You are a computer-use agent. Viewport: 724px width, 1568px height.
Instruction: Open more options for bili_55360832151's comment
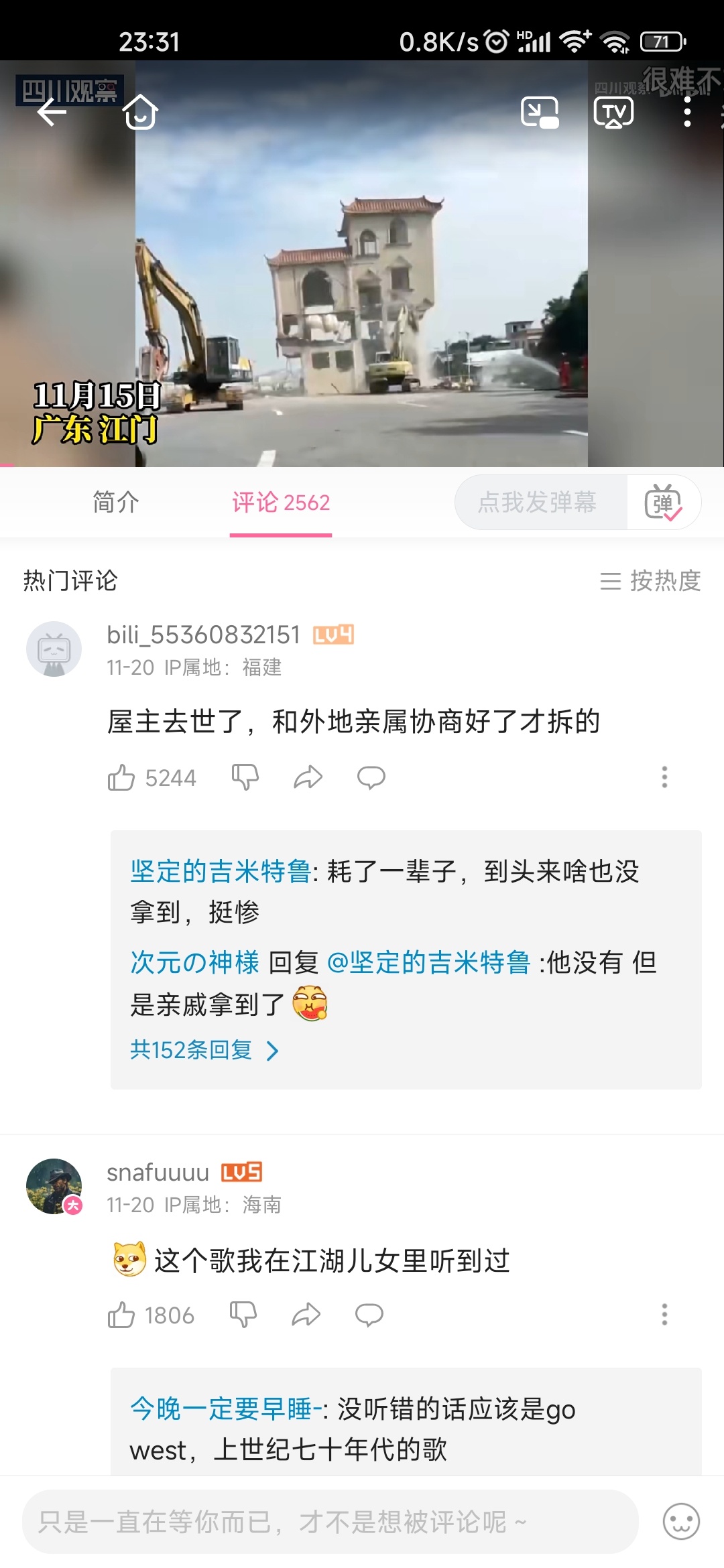coord(664,777)
